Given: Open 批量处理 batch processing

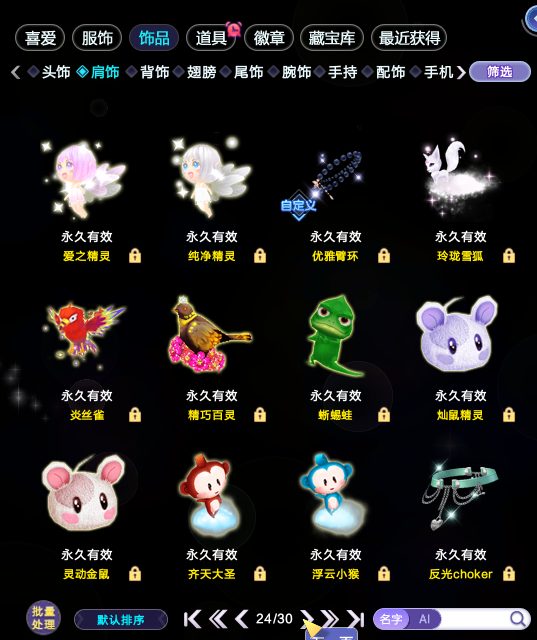Looking at the screenshot, I should 44,618.
